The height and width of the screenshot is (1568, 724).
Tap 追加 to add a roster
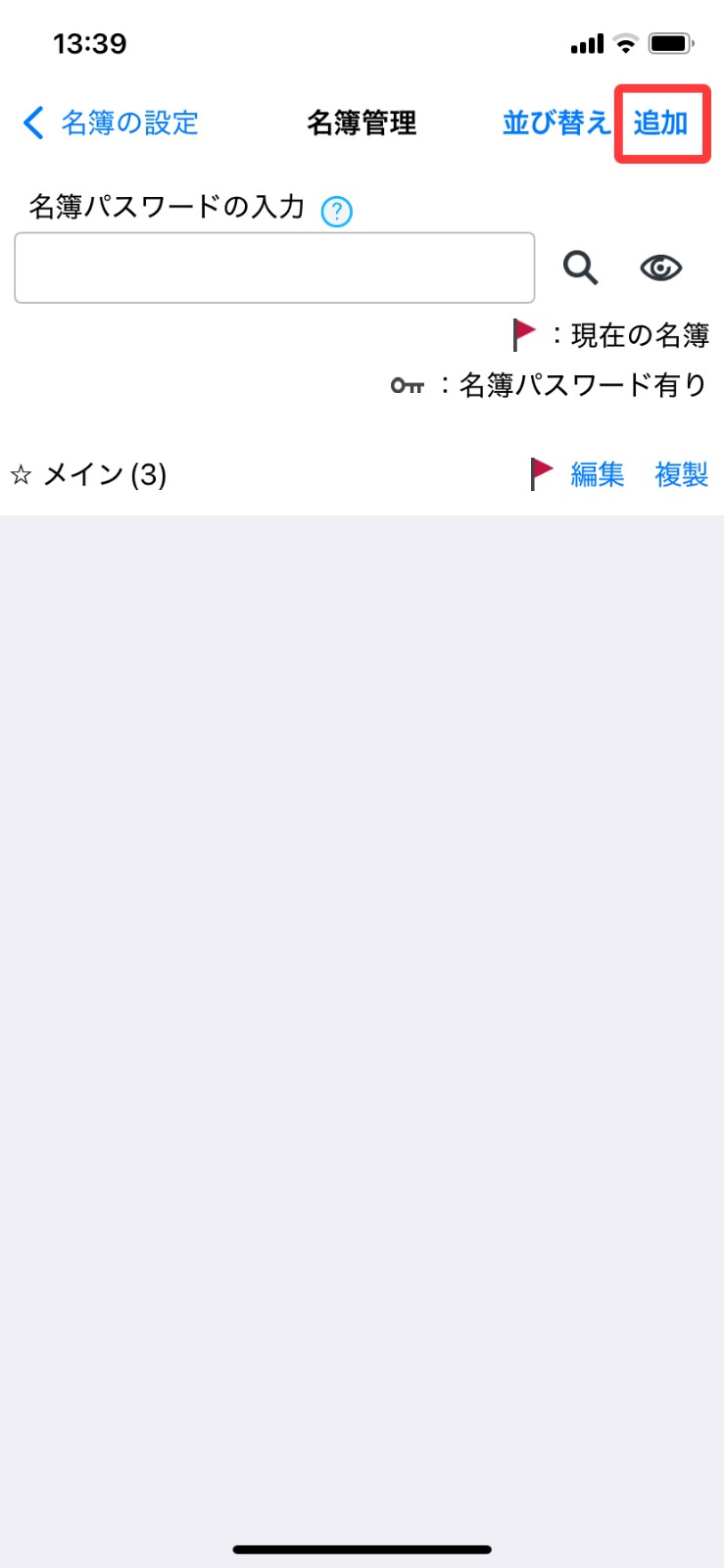(661, 123)
